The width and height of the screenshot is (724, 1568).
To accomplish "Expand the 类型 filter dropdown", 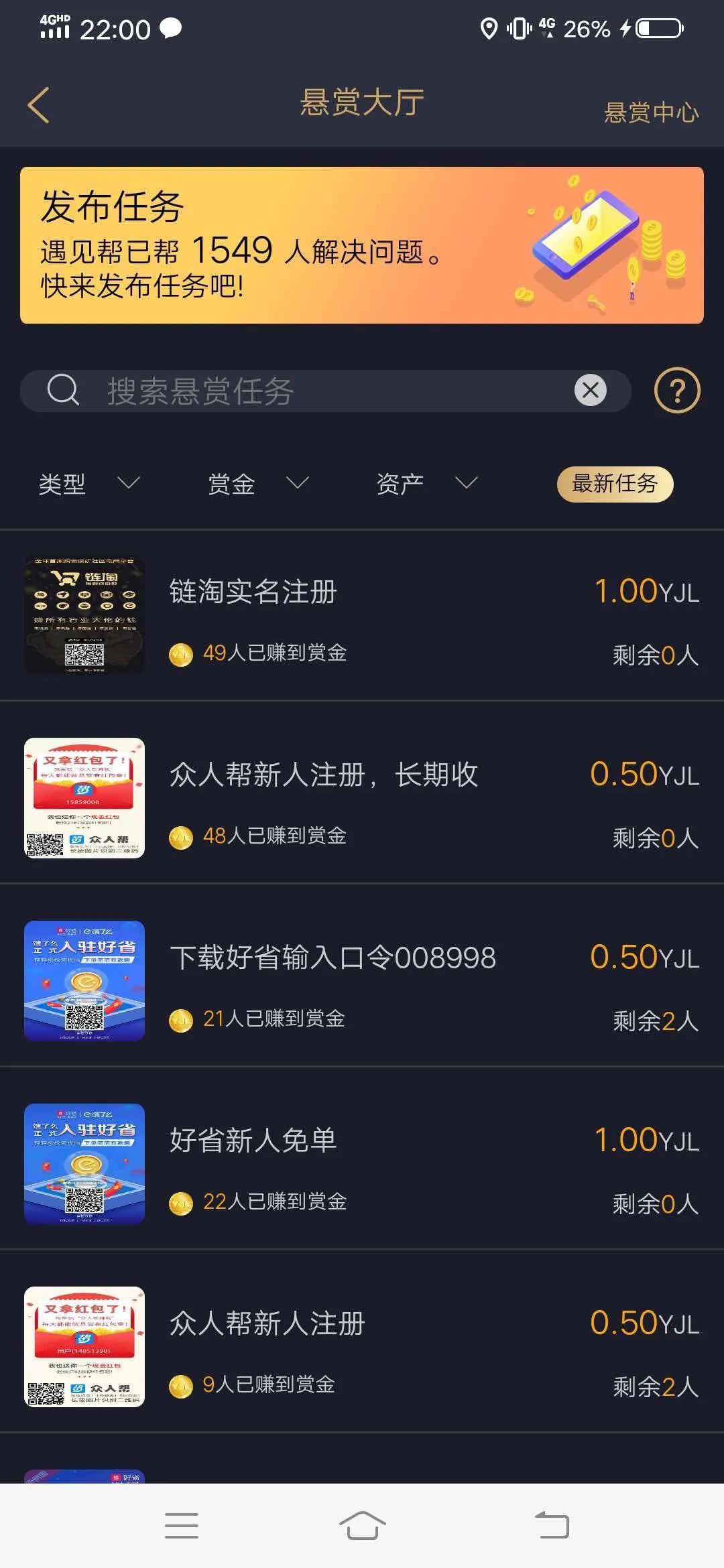I will click(89, 483).
